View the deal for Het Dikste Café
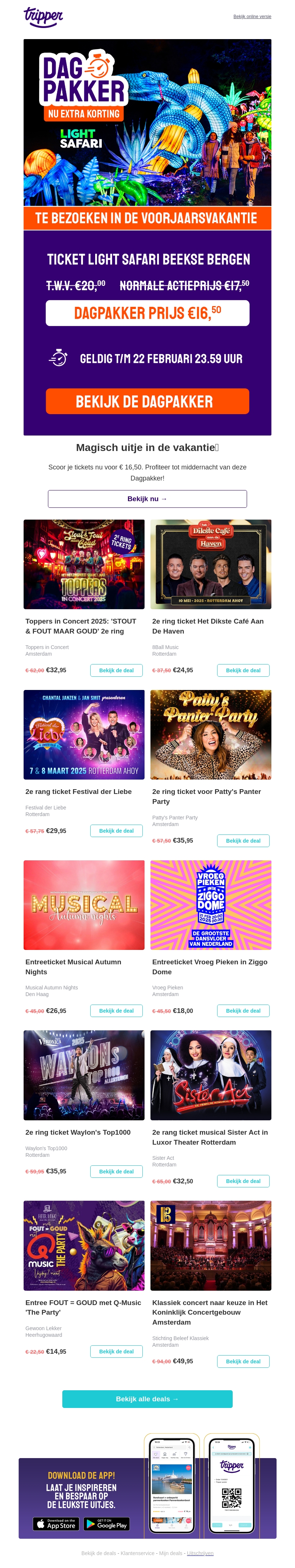This screenshot has height=1568, width=295. point(243,670)
